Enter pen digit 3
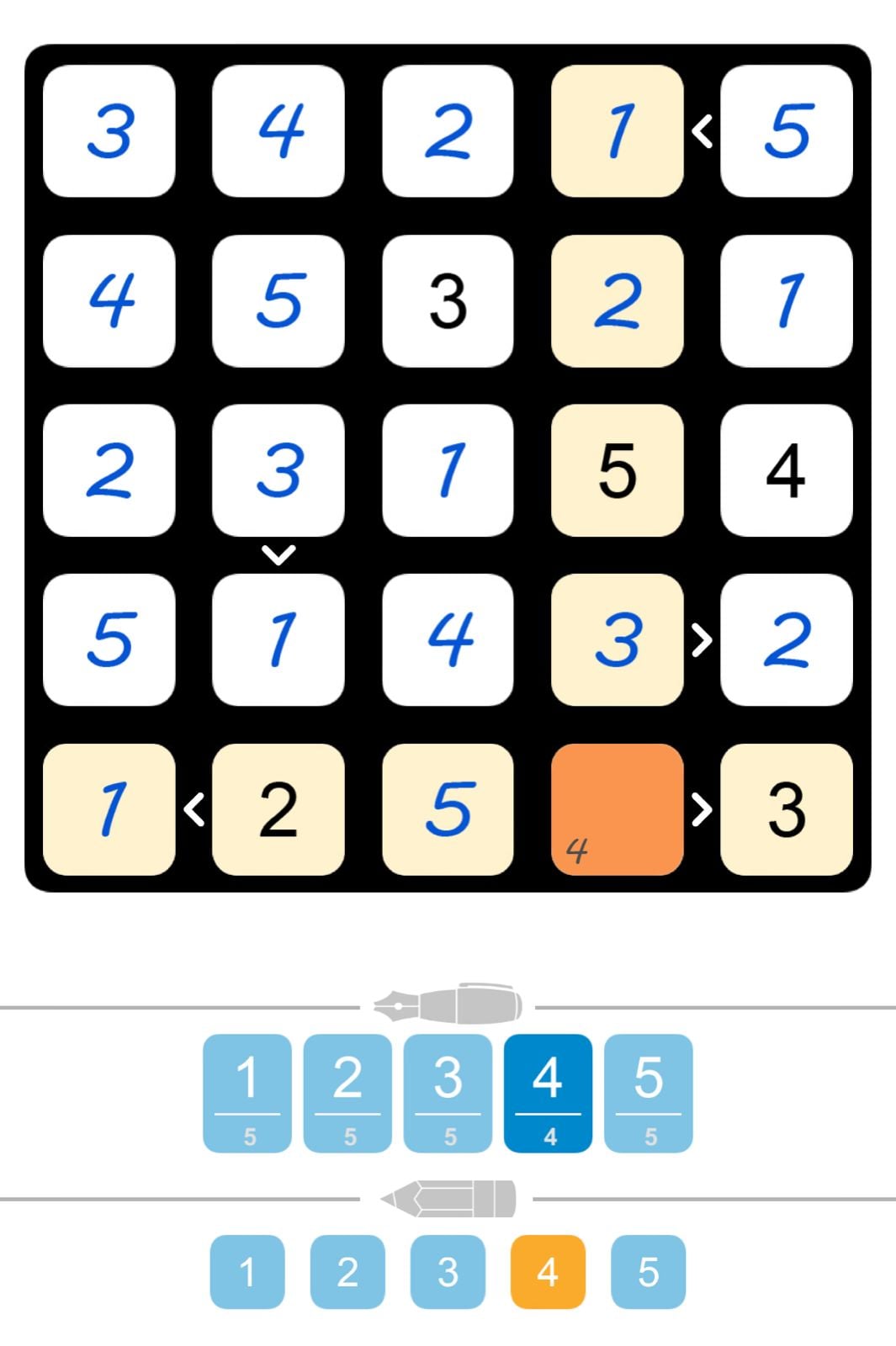The width and height of the screenshot is (896, 1346). (448, 1092)
